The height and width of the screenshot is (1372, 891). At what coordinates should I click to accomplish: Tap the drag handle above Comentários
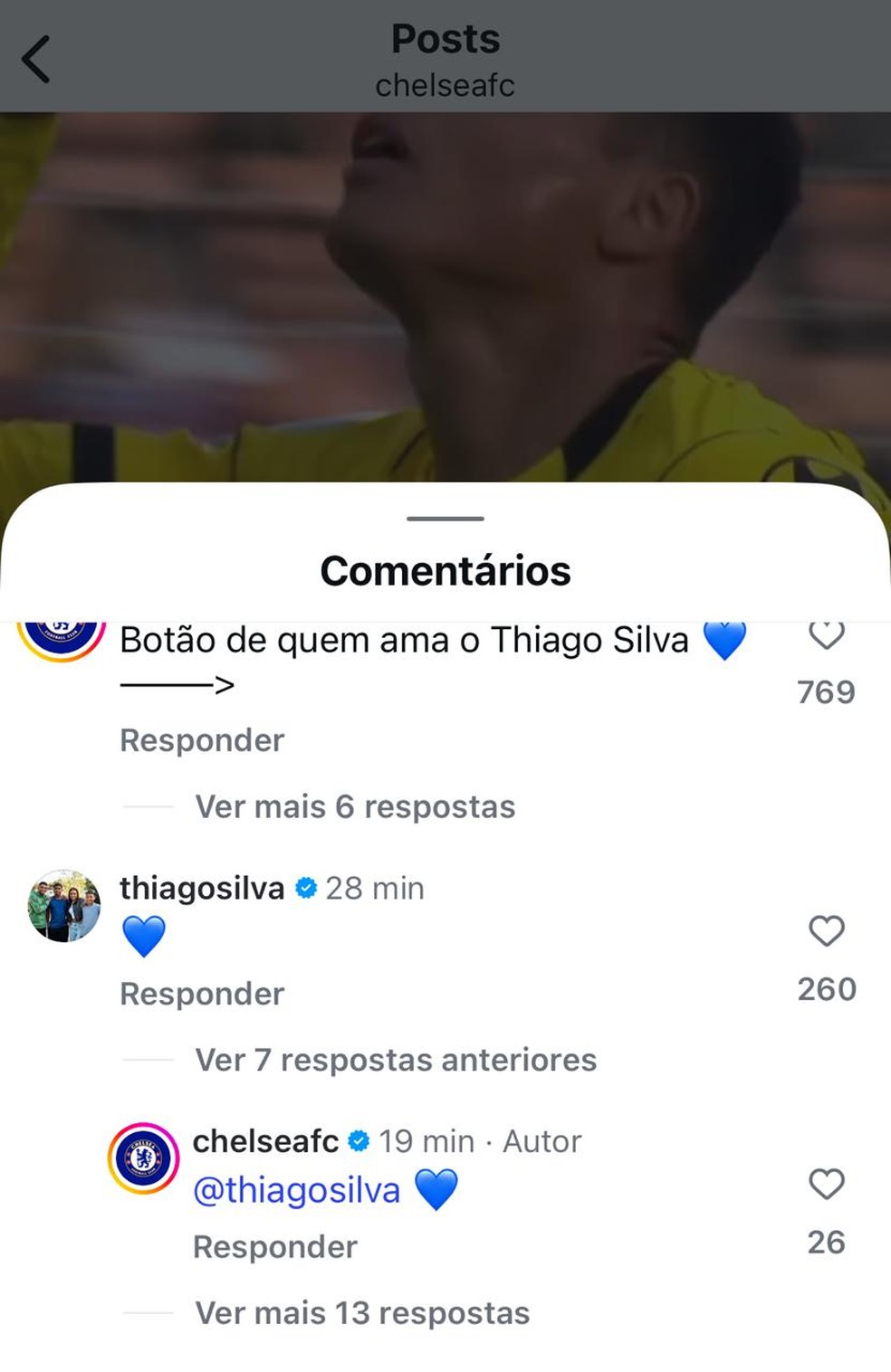(445, 518)
